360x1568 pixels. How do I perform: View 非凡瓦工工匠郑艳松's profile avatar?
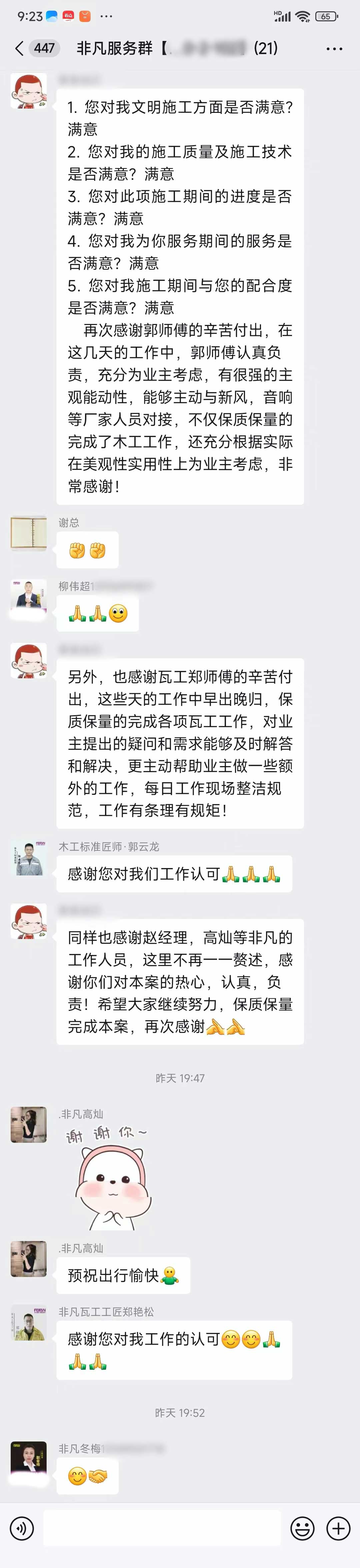pos(29,1322)
